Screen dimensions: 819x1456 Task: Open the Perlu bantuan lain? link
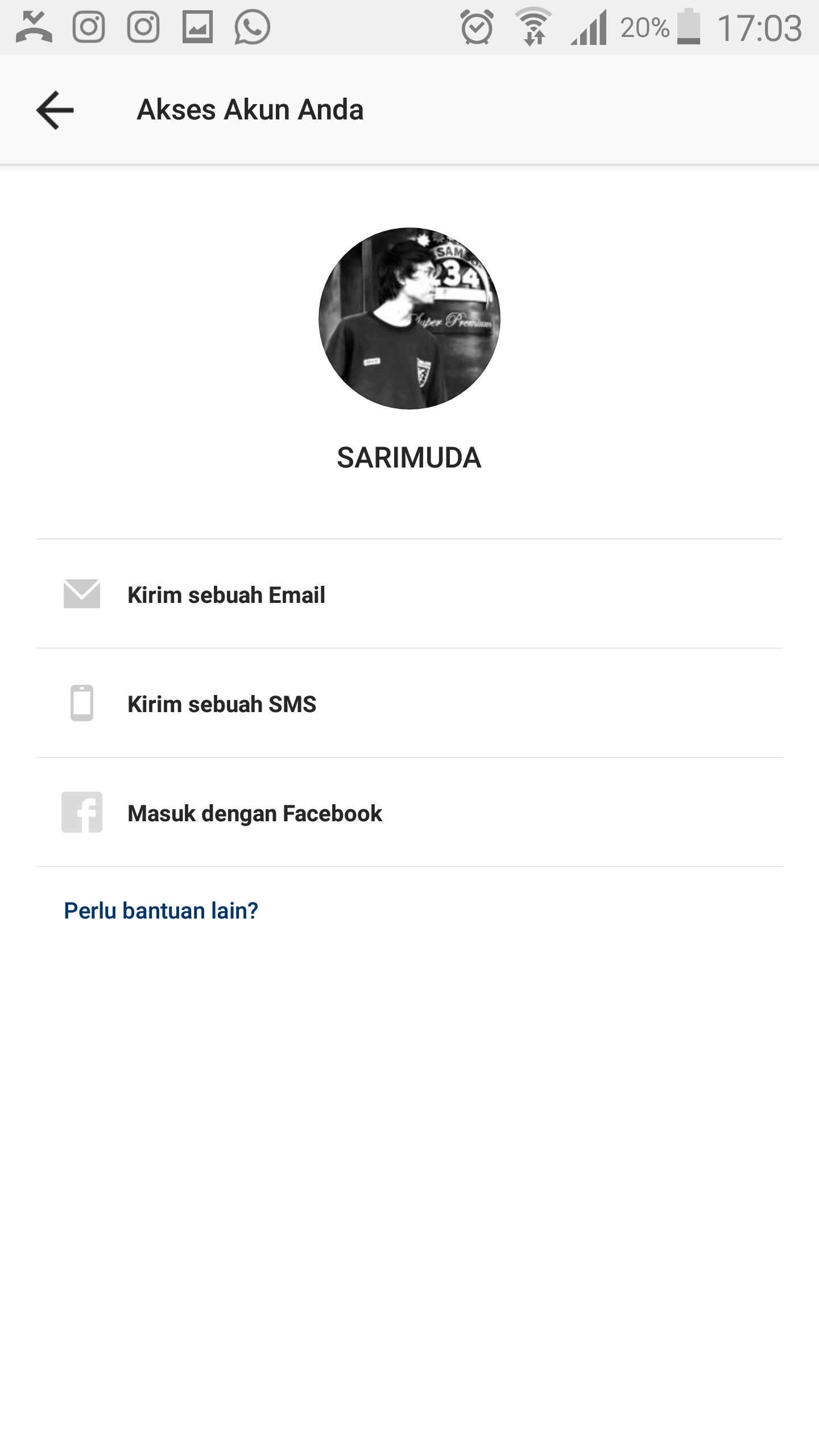(x=161, y=911)
